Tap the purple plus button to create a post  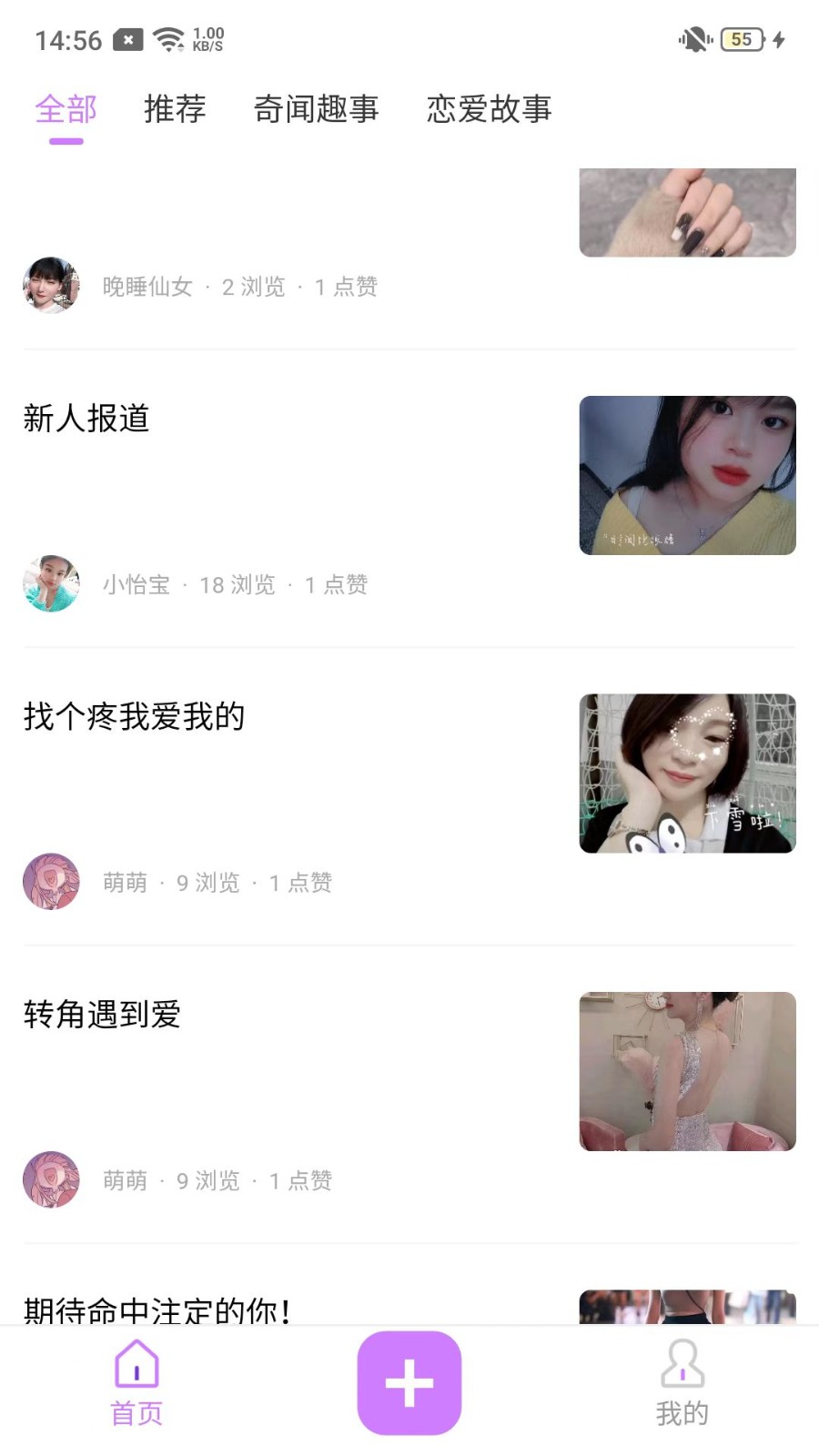(x=409, y=1383)
